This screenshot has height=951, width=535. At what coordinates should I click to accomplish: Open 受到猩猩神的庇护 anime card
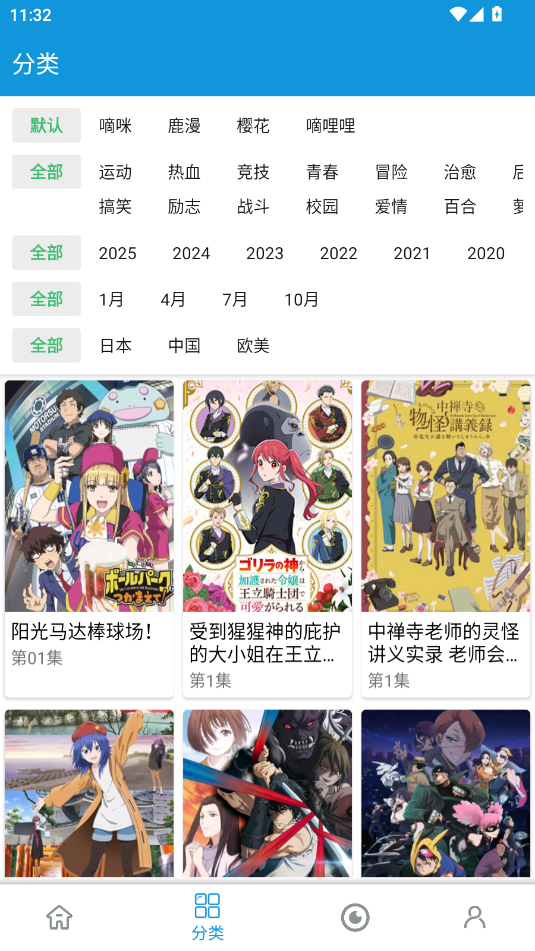click(268, 539)
